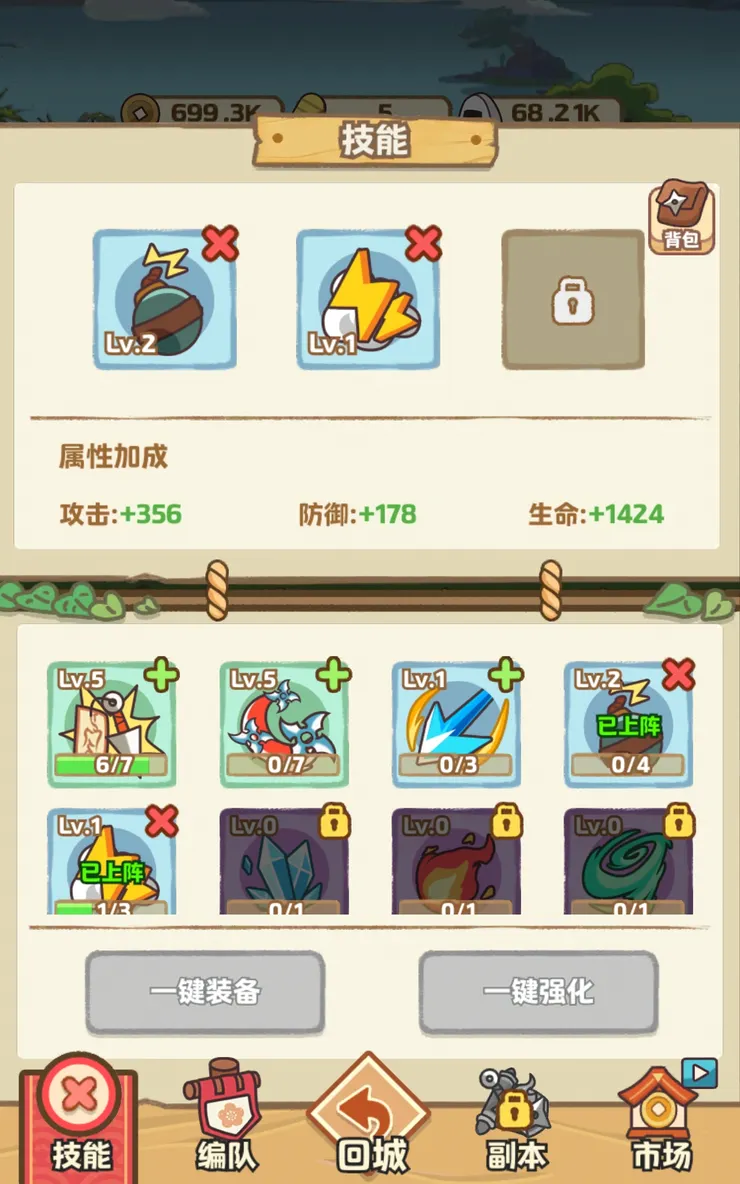Open the 背包 backpack panel
The image size is (740, 1184).
681,215
